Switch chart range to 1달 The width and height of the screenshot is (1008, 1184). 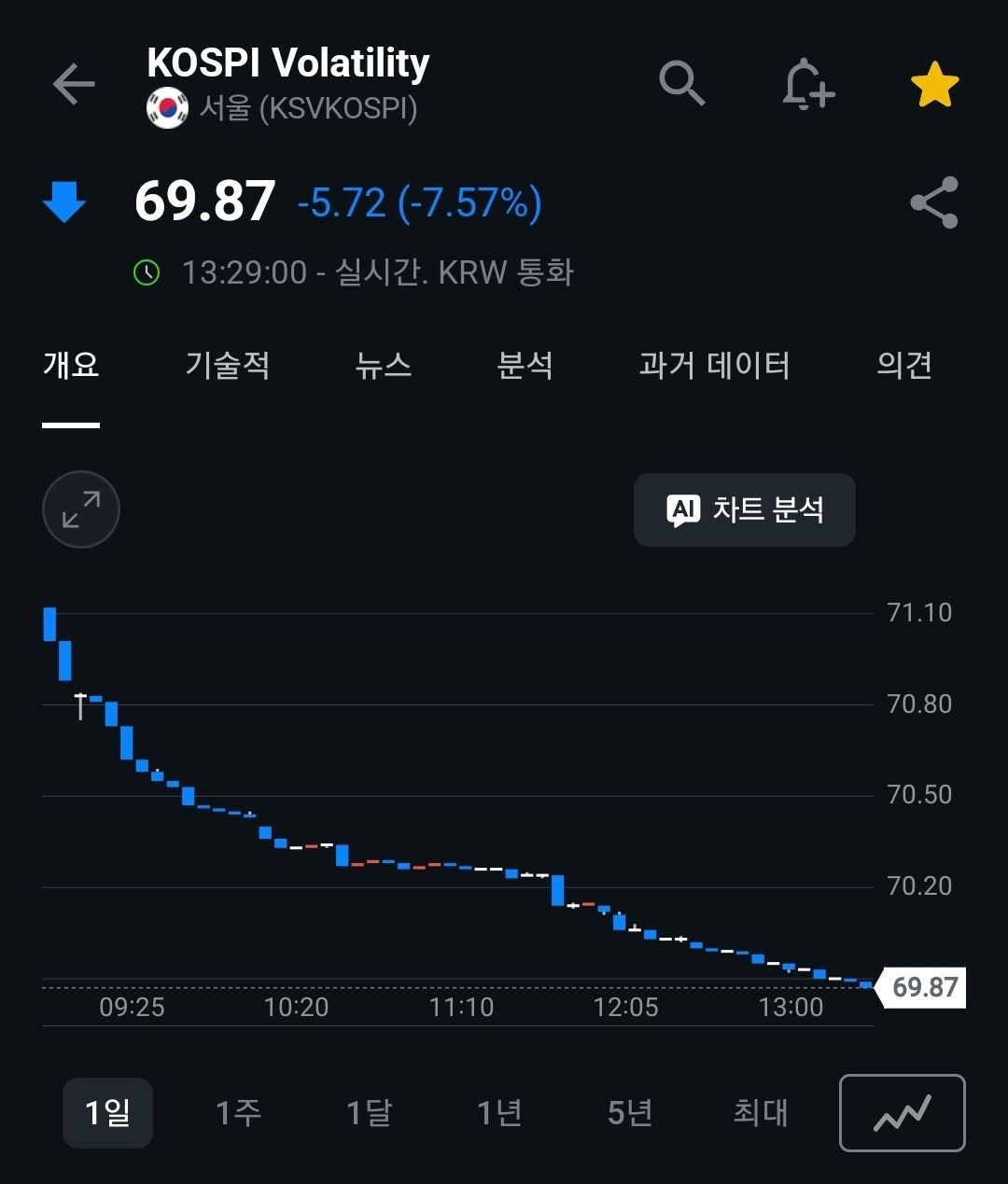(x=370, y=1112)
